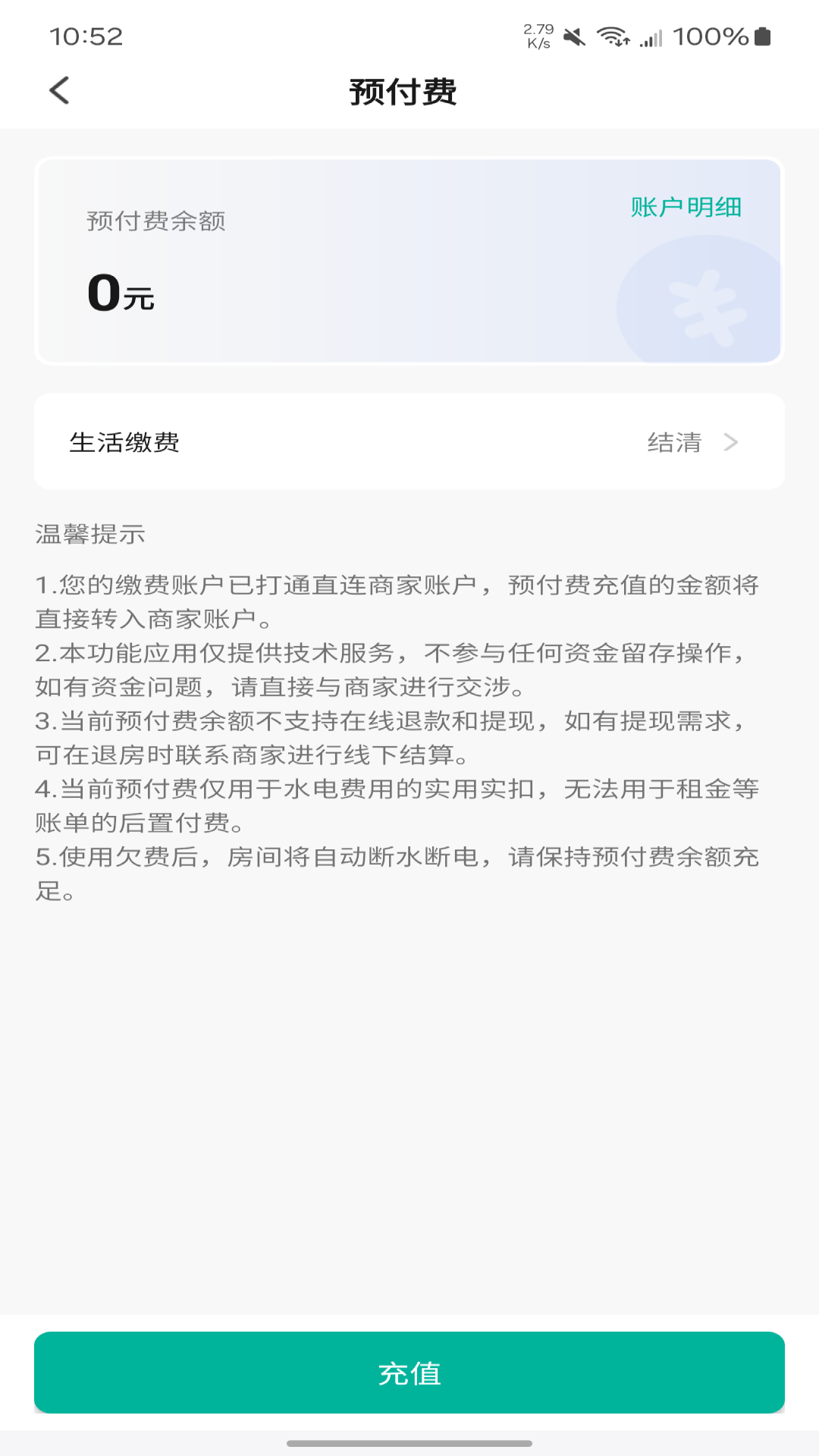Tap the 生活缴费 entry

coord(124,442)
